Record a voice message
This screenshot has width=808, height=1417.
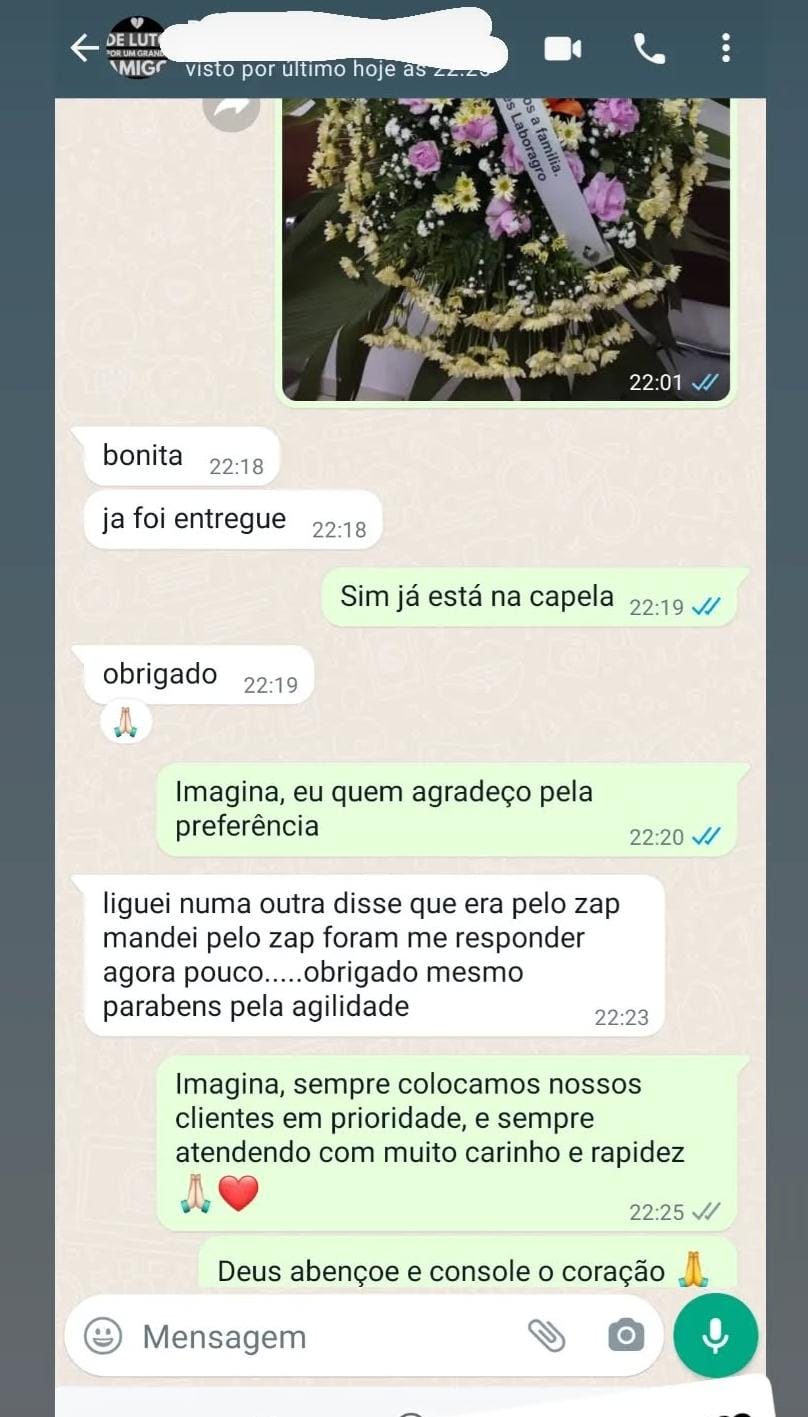[715, 1336]
